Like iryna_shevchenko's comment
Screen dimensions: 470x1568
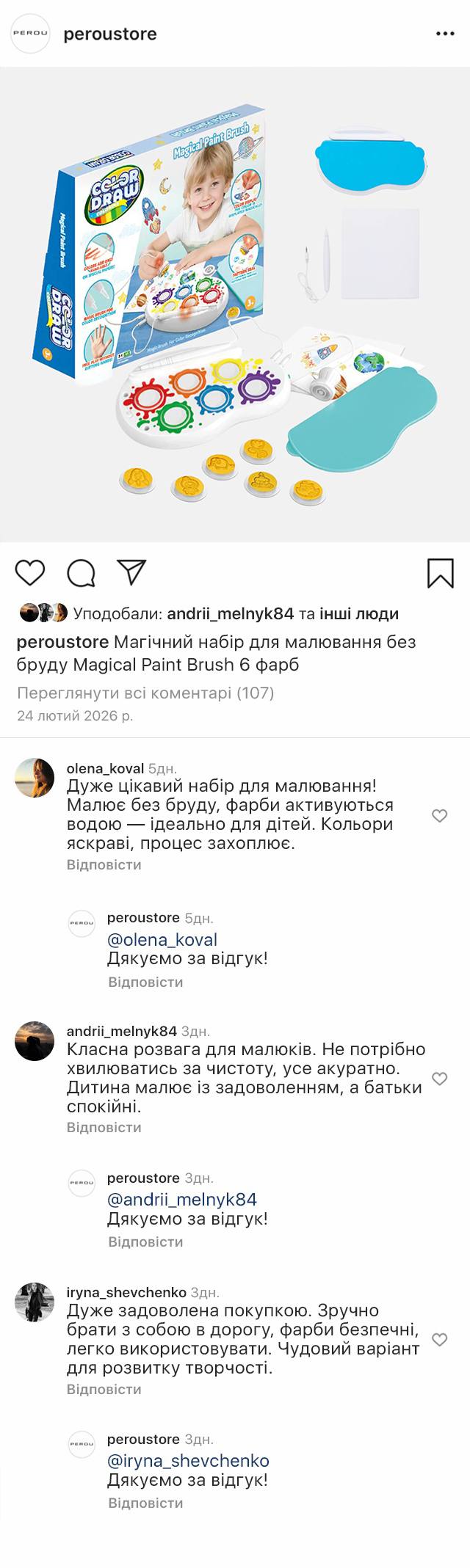point(439,1340)
